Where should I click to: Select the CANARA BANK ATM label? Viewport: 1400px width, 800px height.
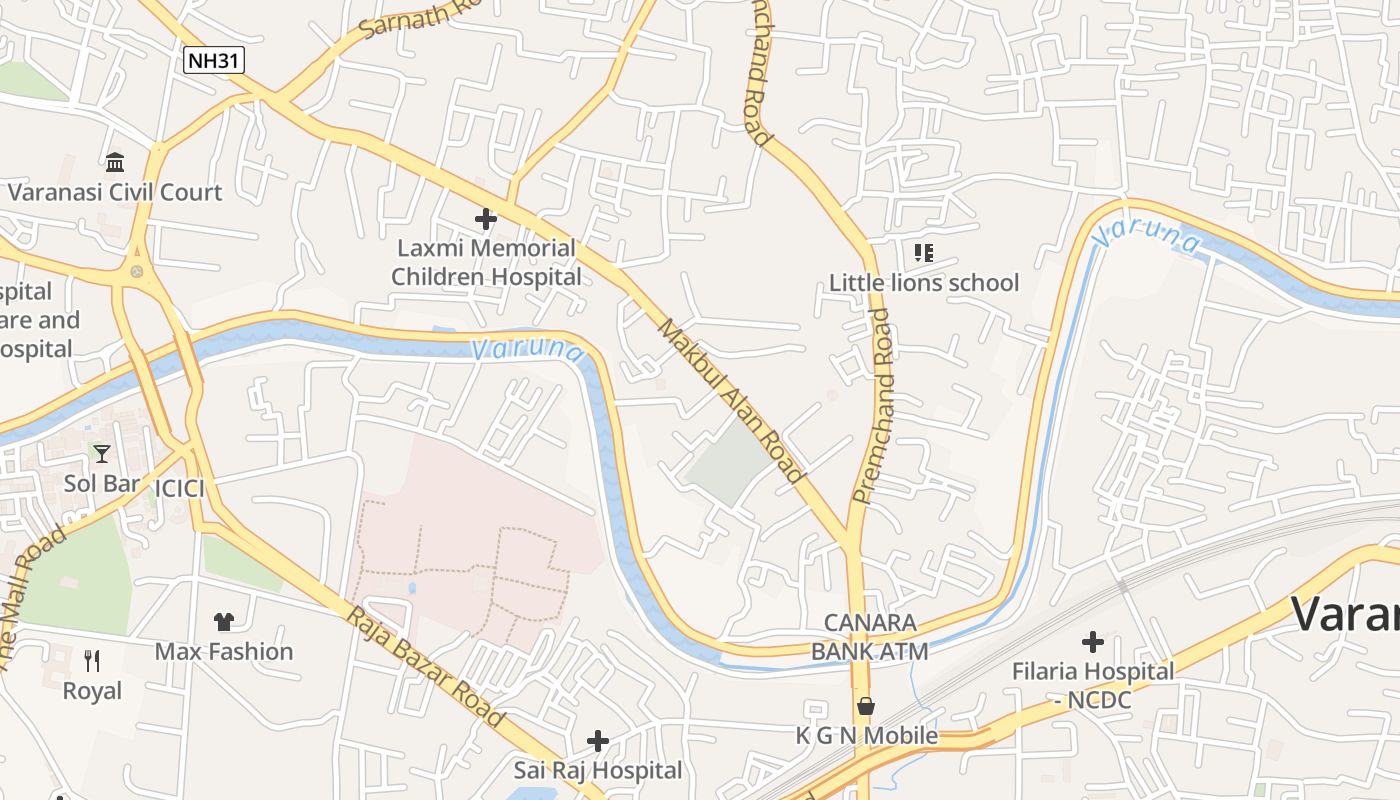pos(869,637)
